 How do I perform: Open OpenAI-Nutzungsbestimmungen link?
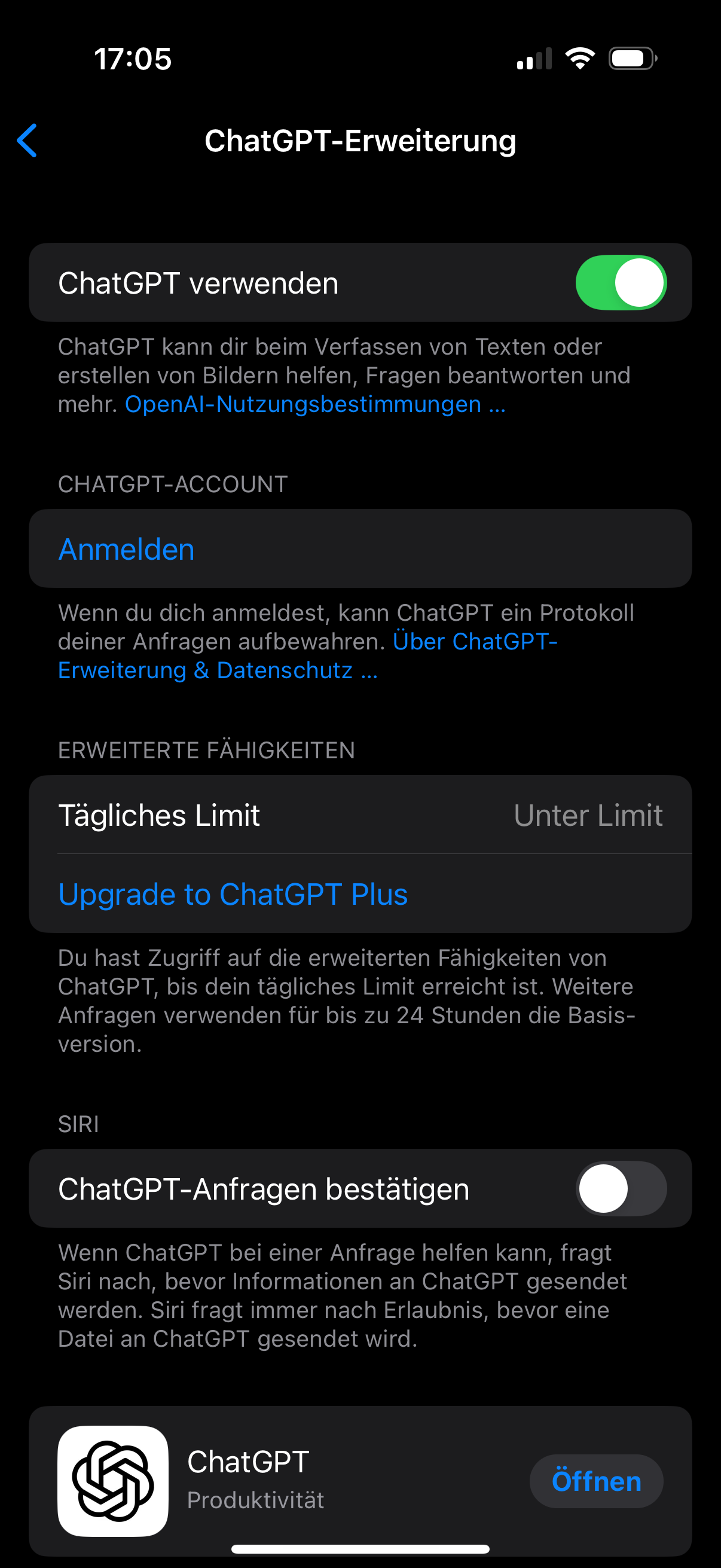(314, 405)
